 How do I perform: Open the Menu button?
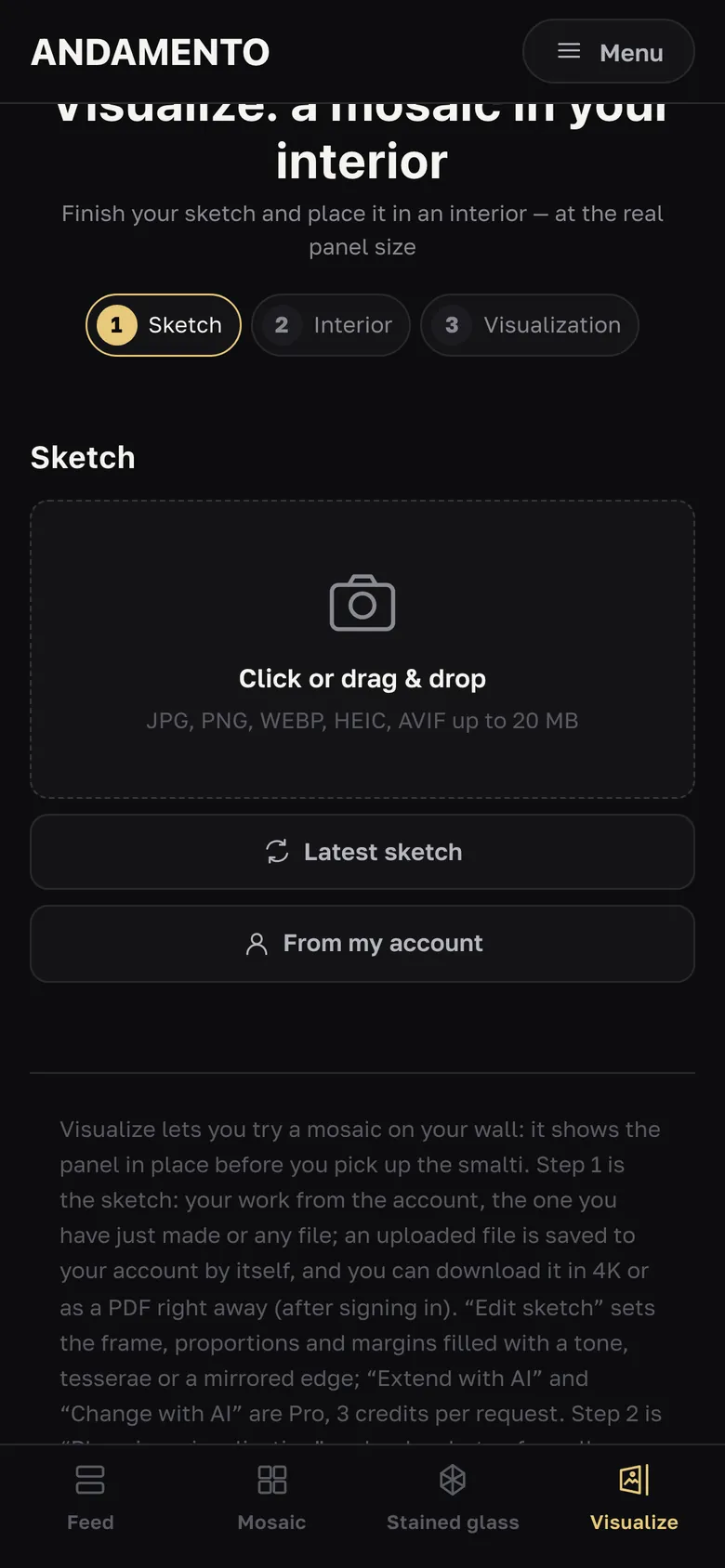(609, 52)
